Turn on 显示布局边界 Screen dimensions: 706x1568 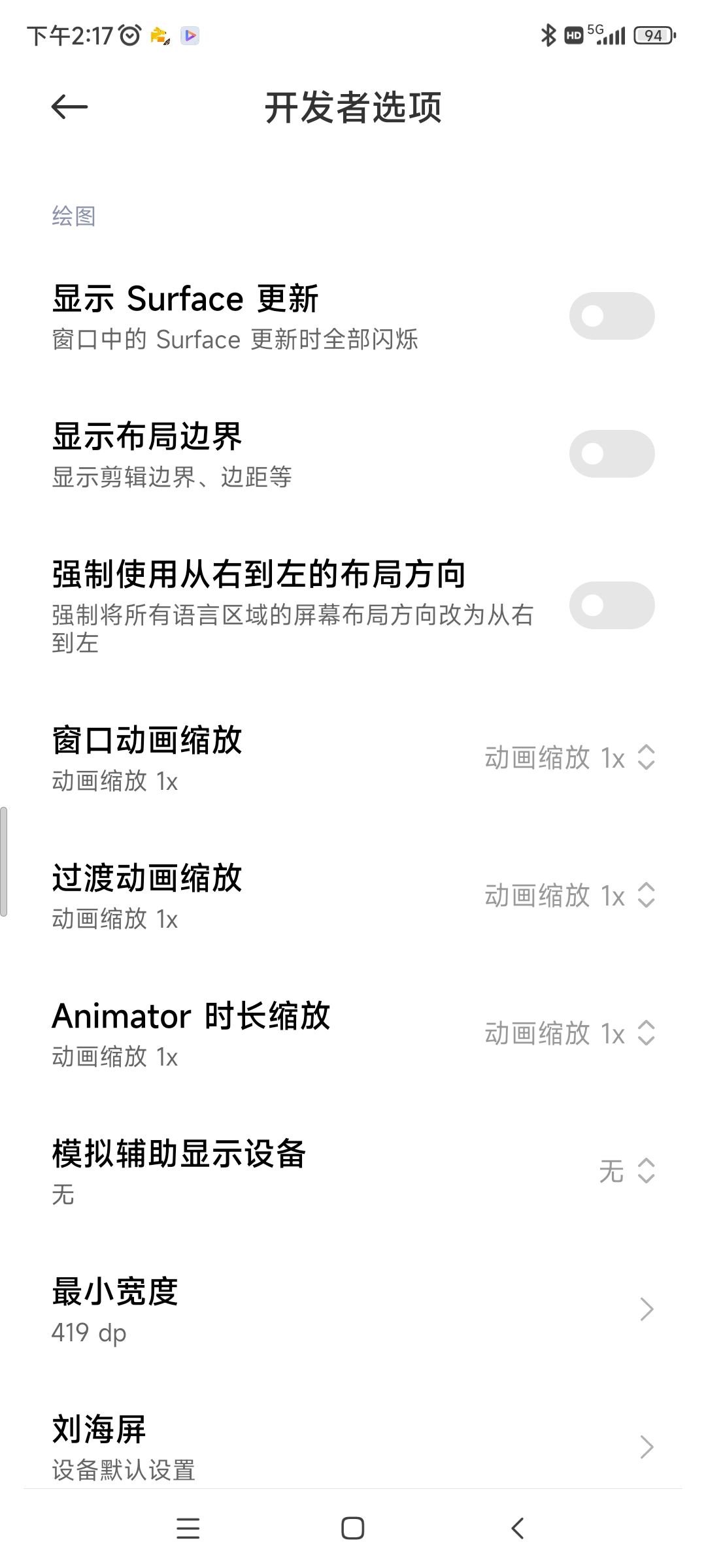[x=612, y=454]
